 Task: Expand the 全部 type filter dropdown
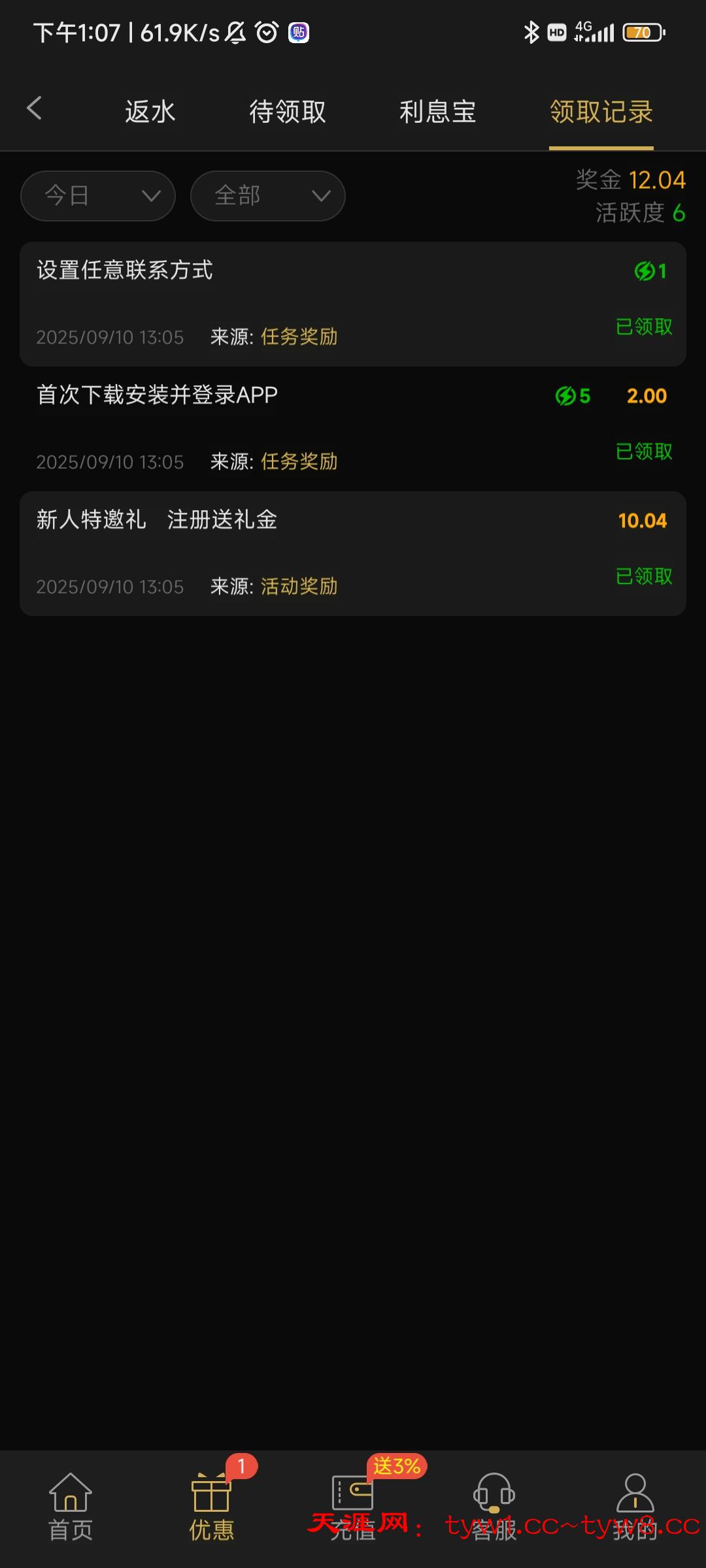[268, 196]
